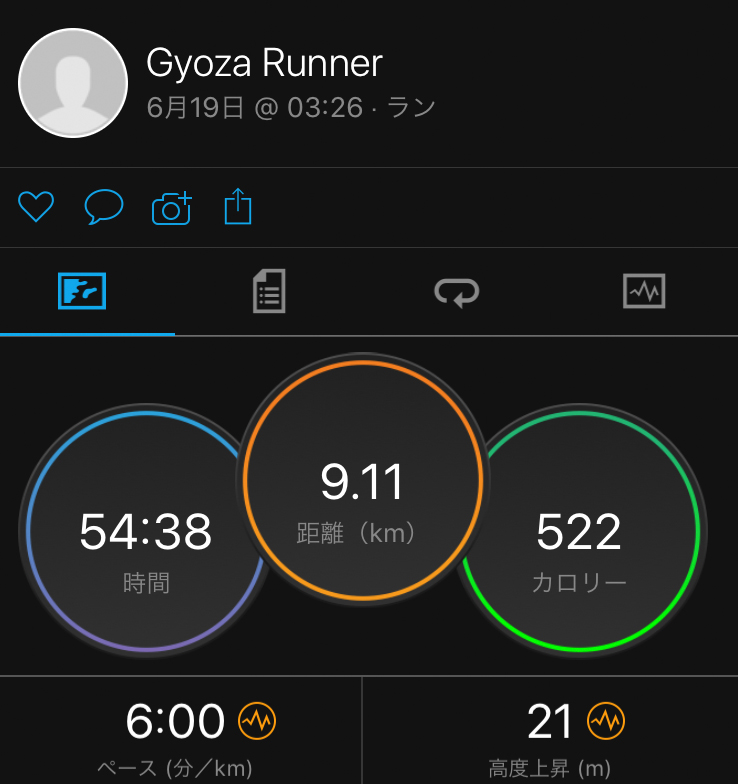The image size is (738, 784).
Task: Switch to the laps tab
Action: pos(456,292)
